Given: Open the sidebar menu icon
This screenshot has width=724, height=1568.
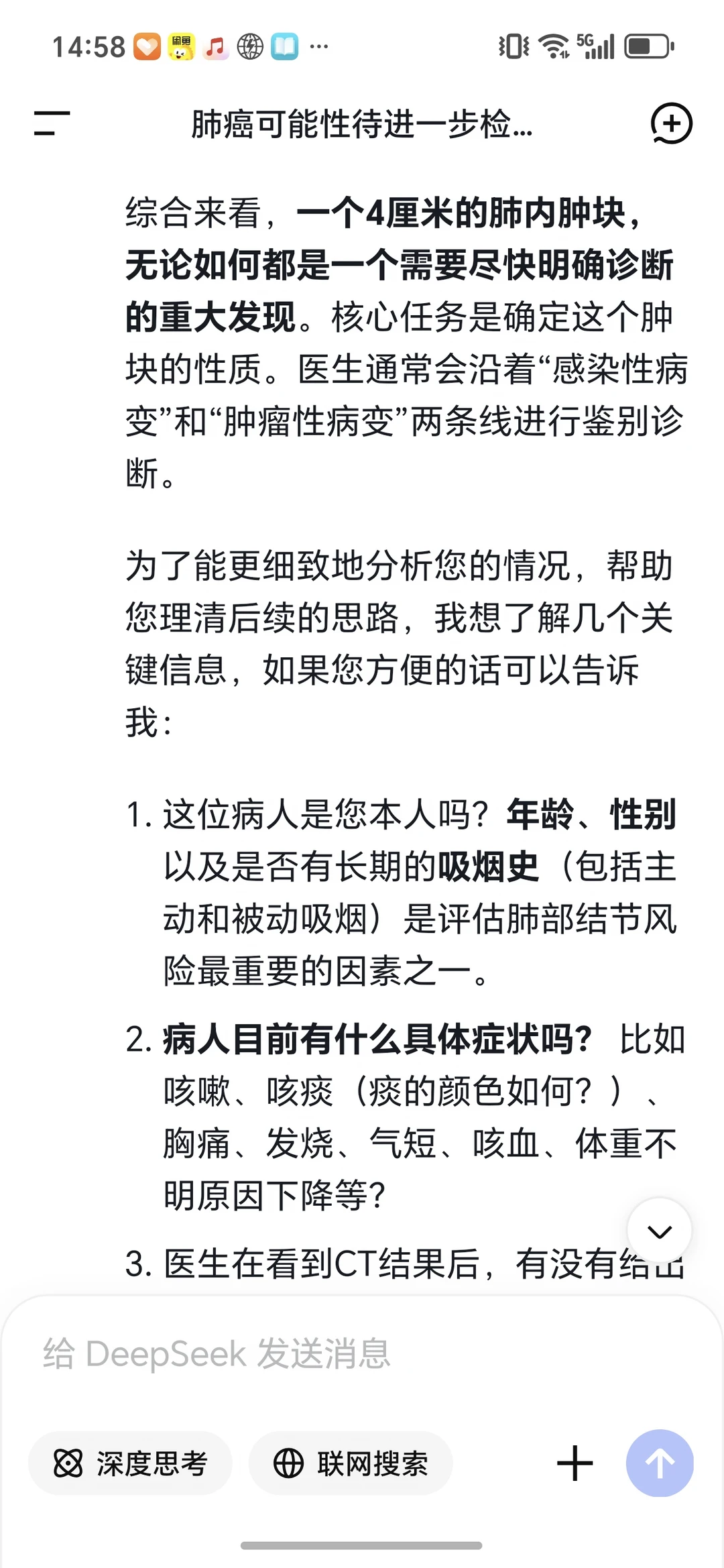Looking at the screenshot, I should tap(52, 123).
